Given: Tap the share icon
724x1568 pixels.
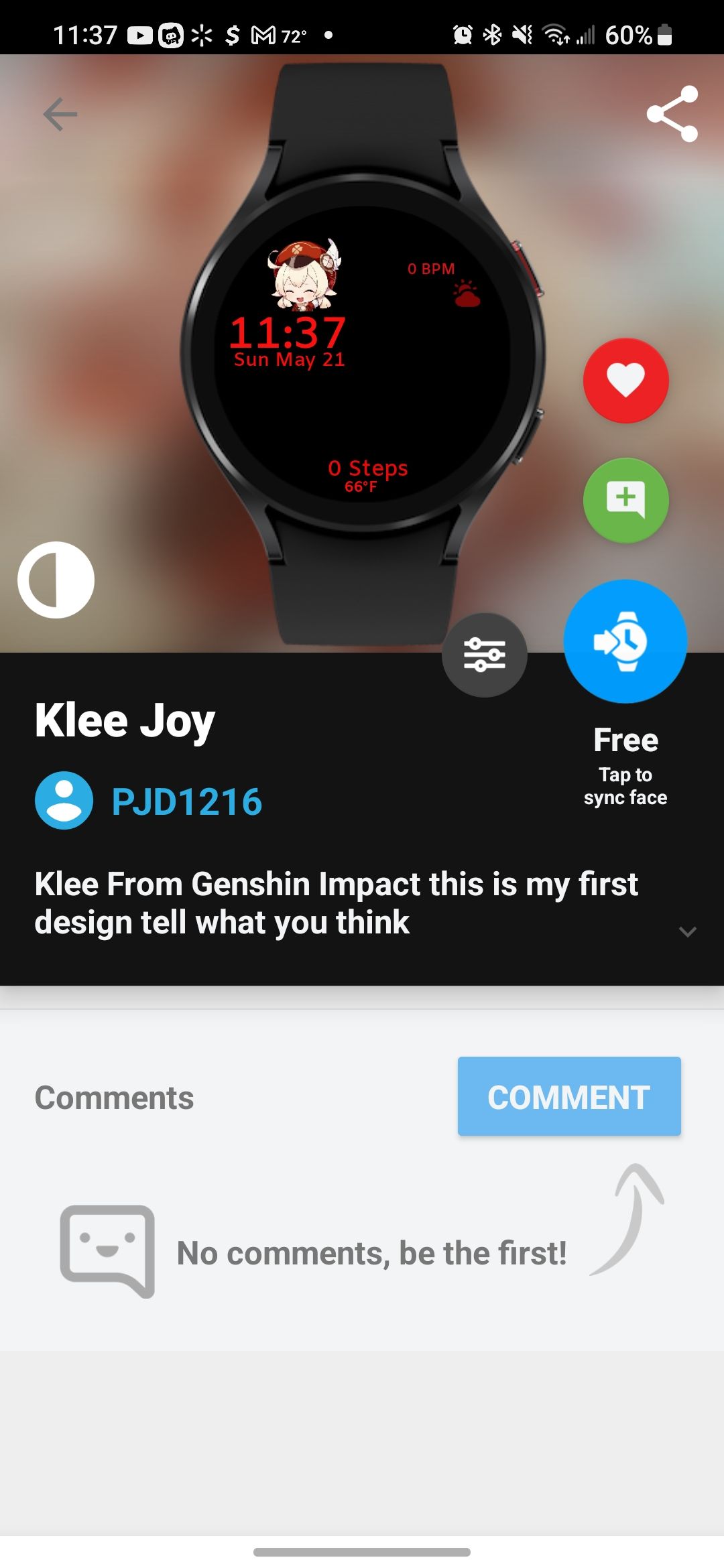Looking at the screenshot, I should coord(675,114).
